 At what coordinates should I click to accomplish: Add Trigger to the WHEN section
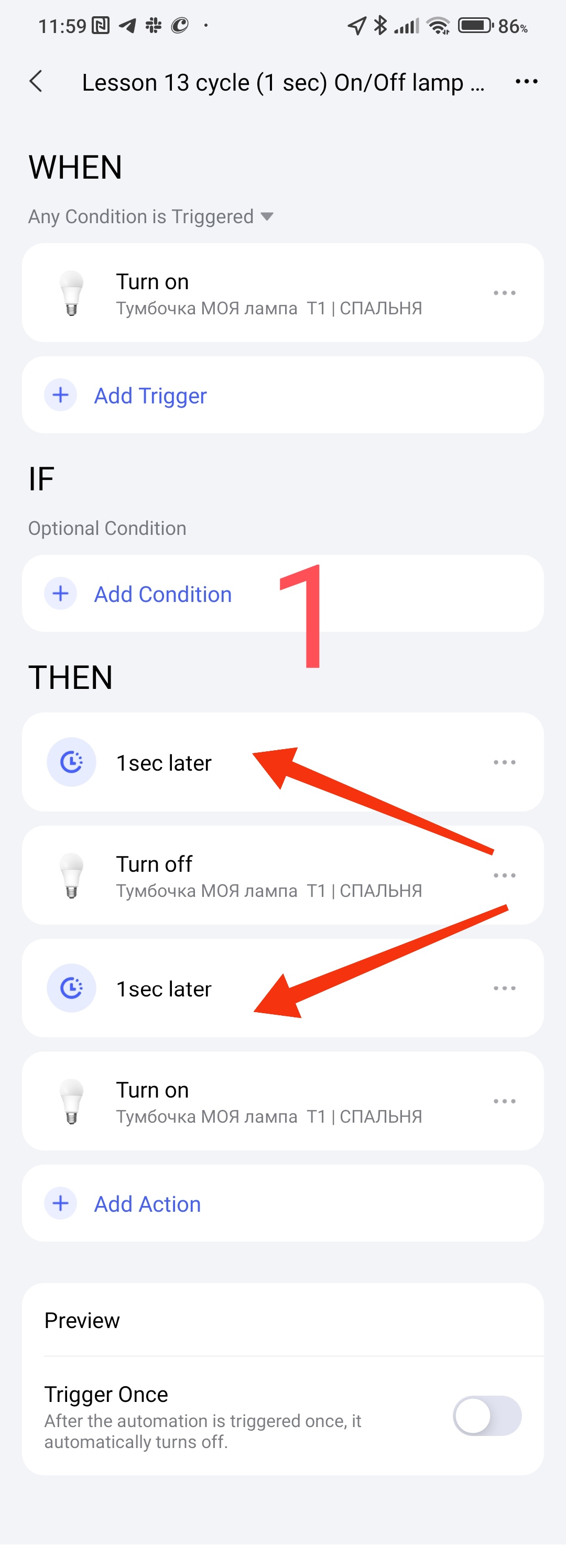coord(150,396)
